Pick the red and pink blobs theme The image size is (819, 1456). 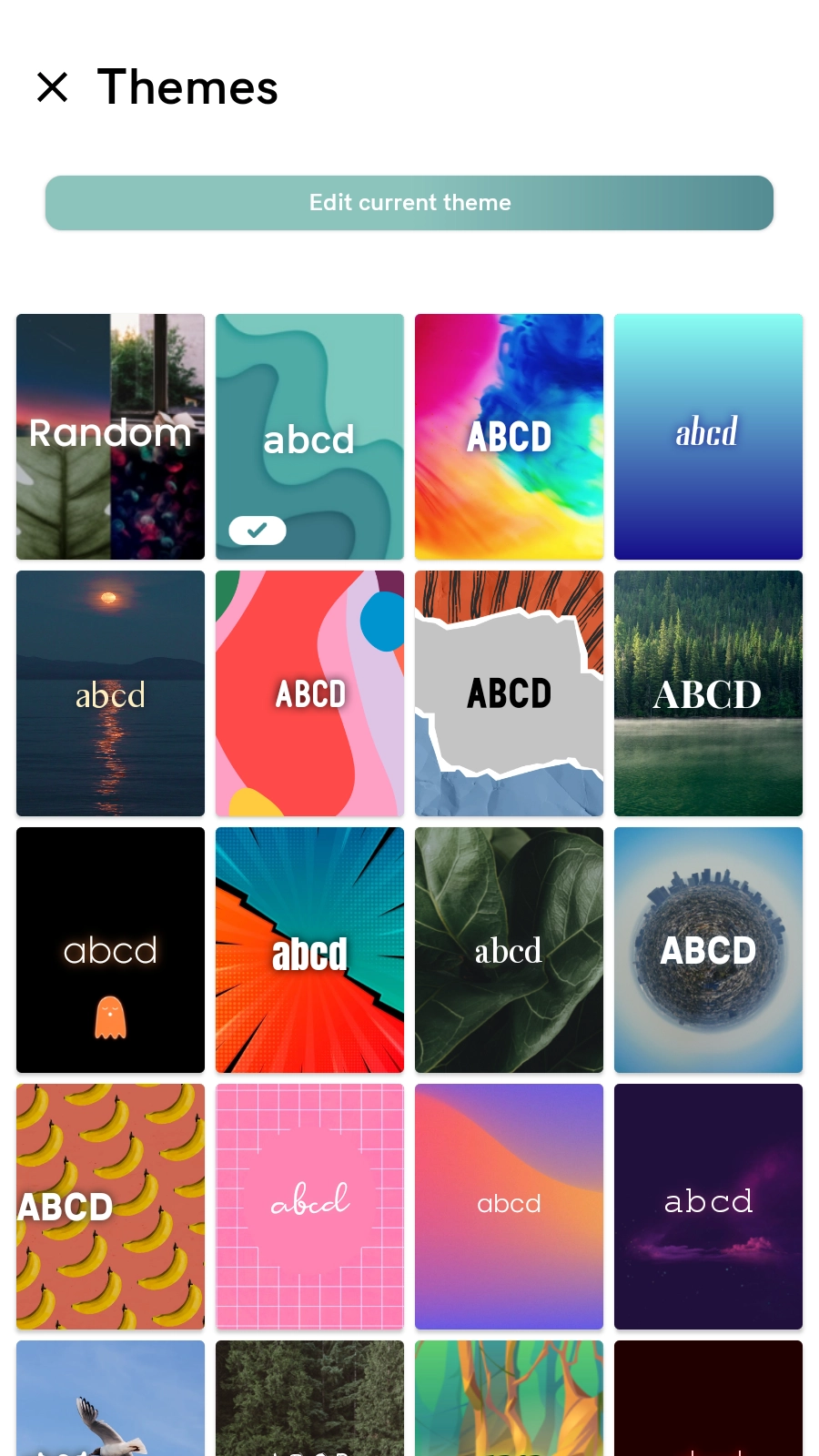309,693
